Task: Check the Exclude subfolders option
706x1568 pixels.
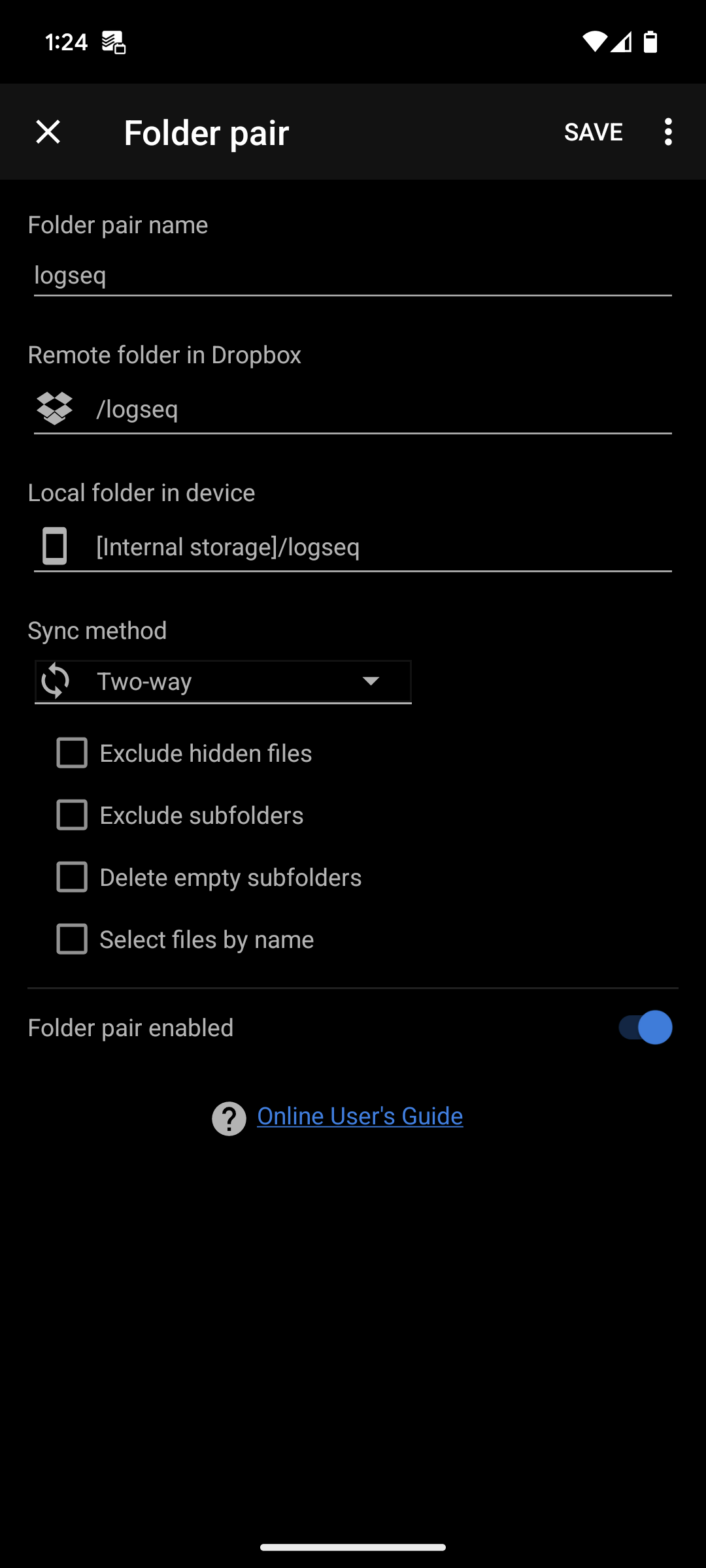Action: point(72,815)
